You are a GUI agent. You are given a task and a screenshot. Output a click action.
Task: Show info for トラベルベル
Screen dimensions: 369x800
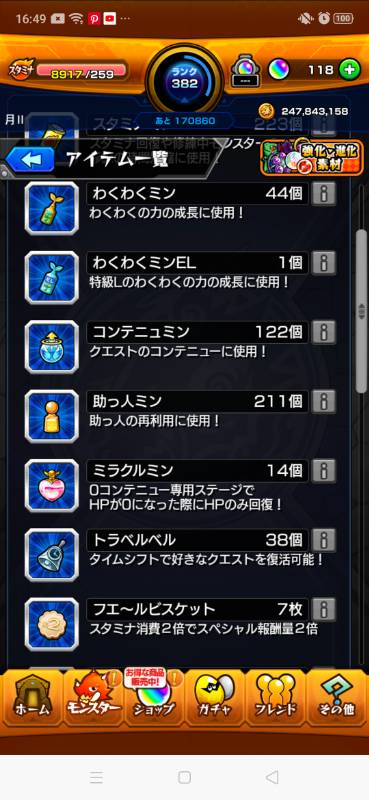pos(324,540)
